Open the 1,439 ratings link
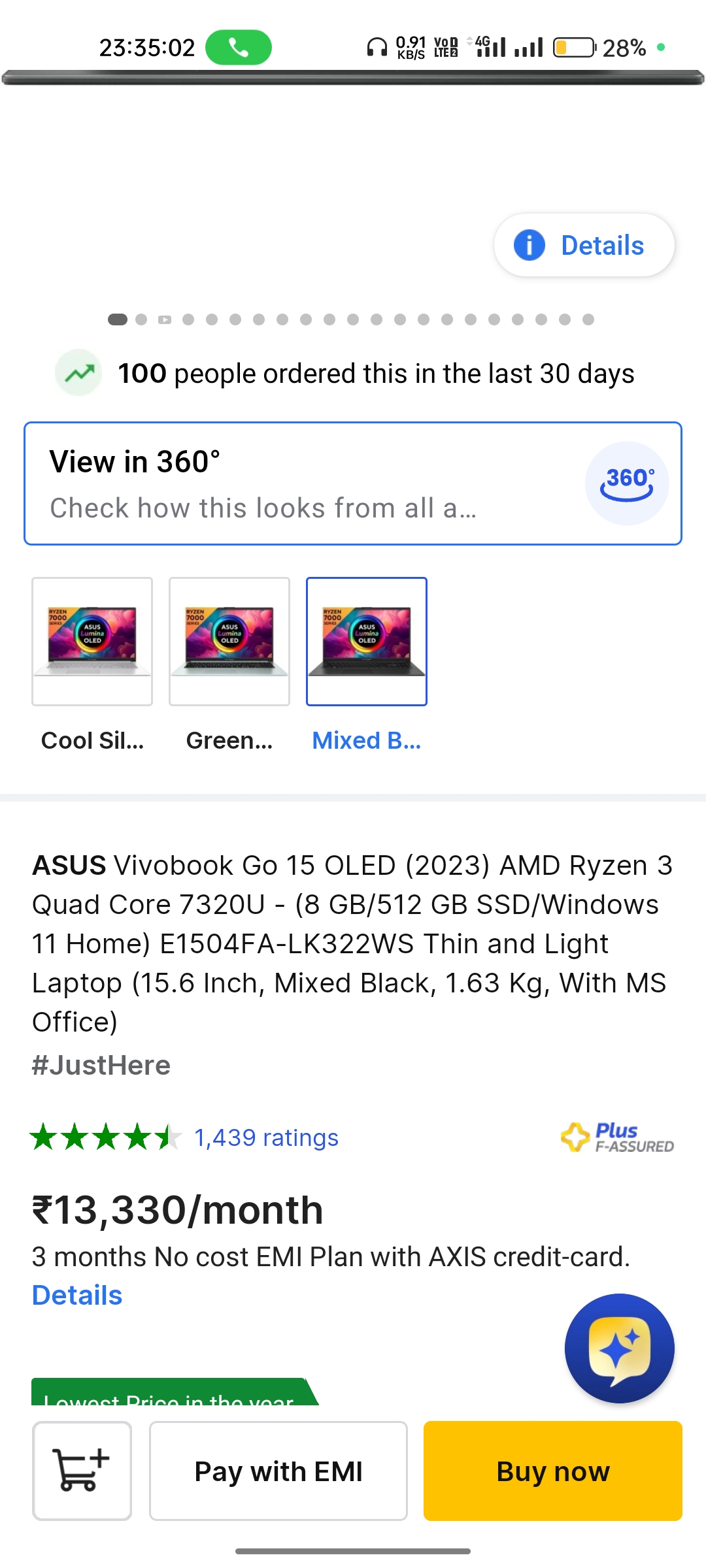Image resolution: width=706 pixels, height=1568 pixels. coord(266,1137)
